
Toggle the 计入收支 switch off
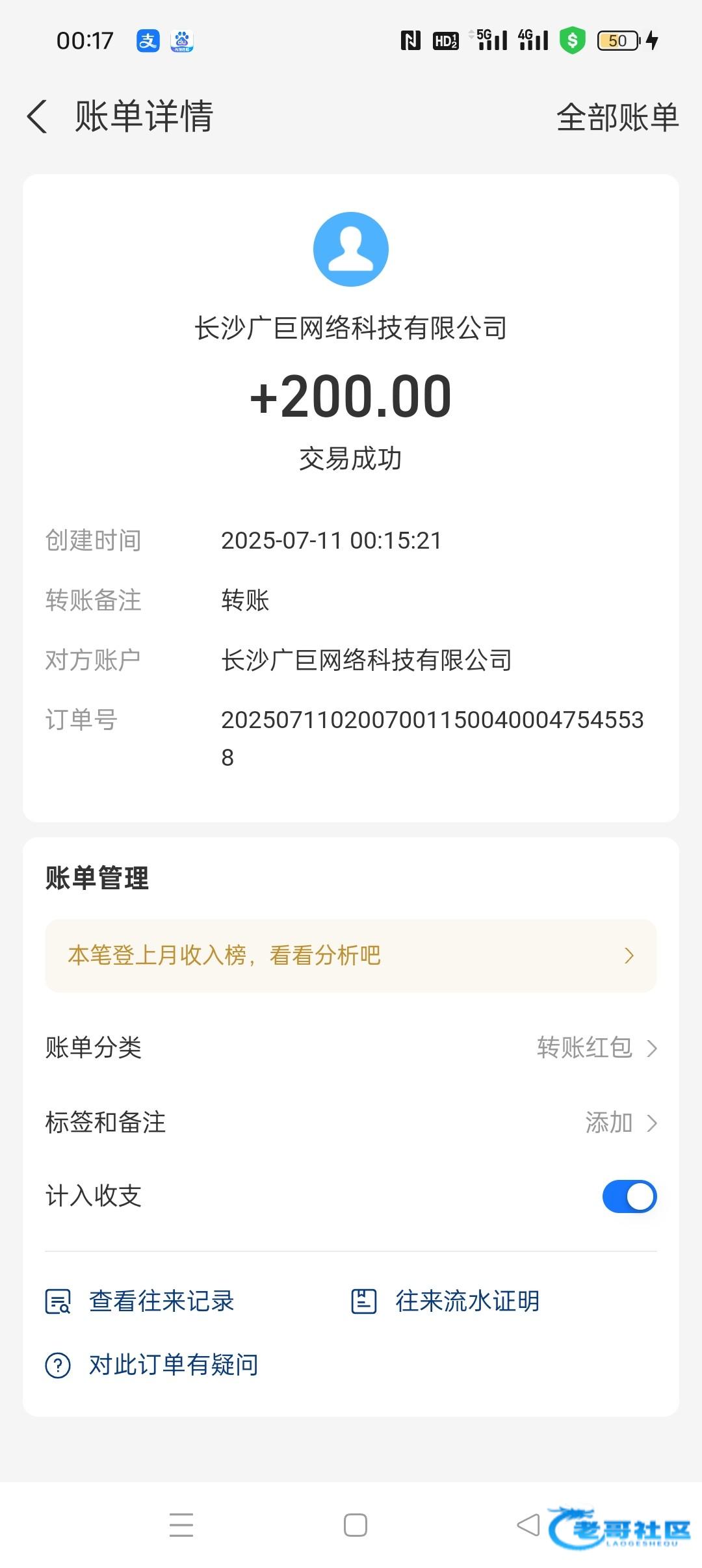[x=629, y=1196]
